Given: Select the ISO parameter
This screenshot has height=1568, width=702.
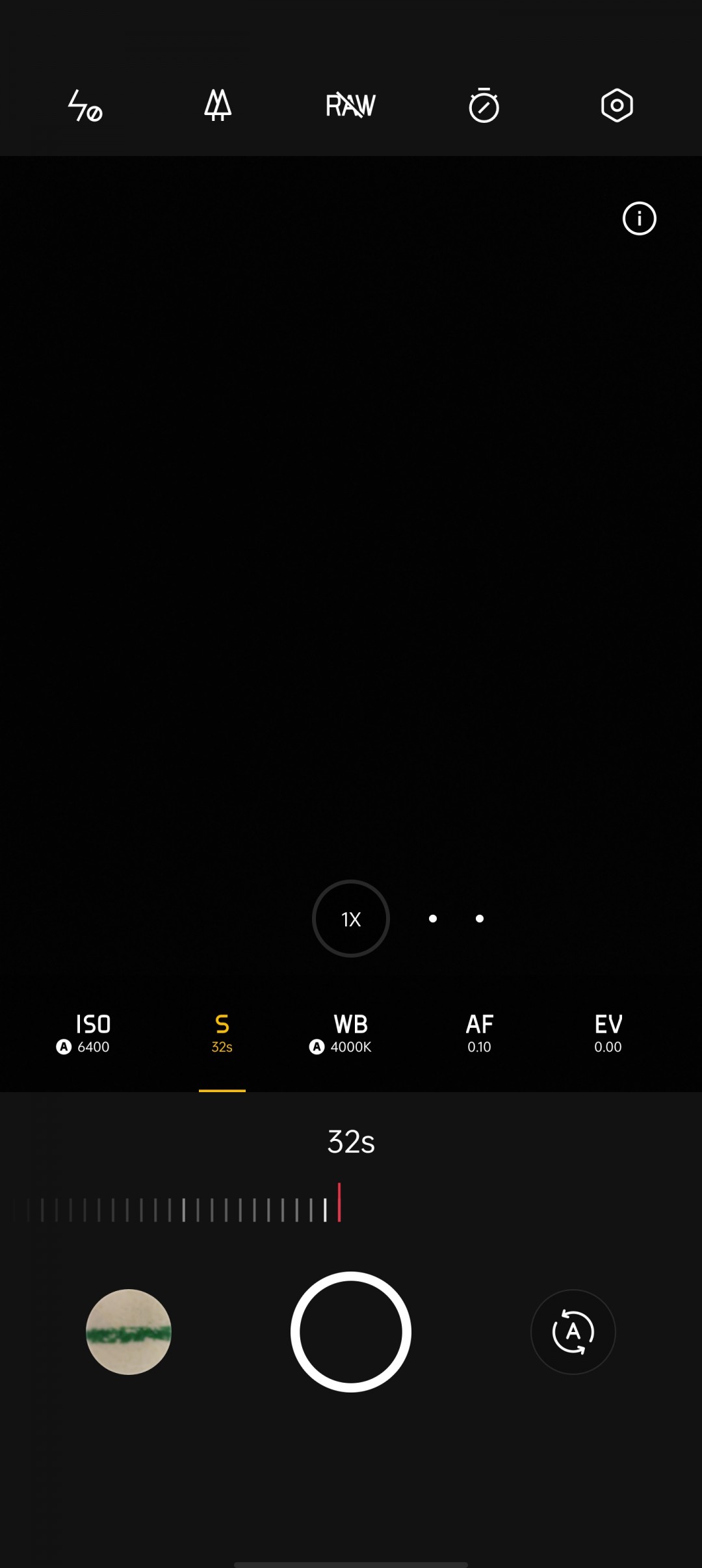Looking at the screenshot, I should 84,1034.
